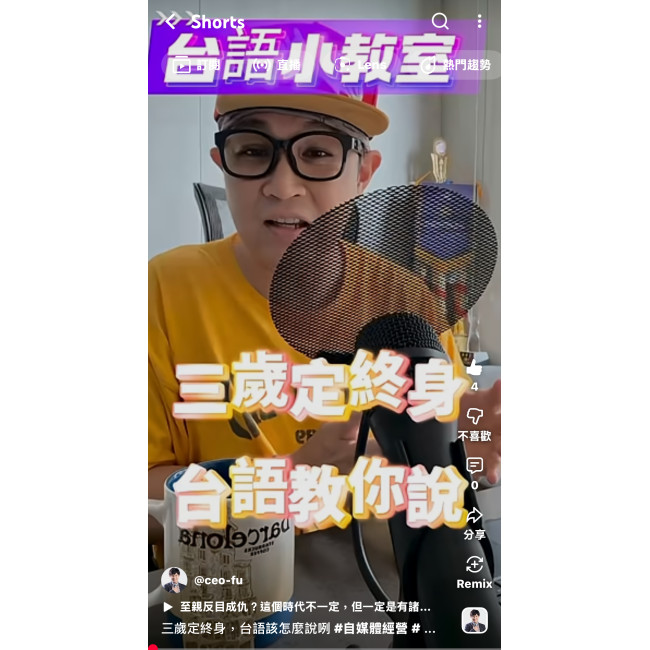Like this Short
Viewport: 650px width, 650px height.
point(474,368)
